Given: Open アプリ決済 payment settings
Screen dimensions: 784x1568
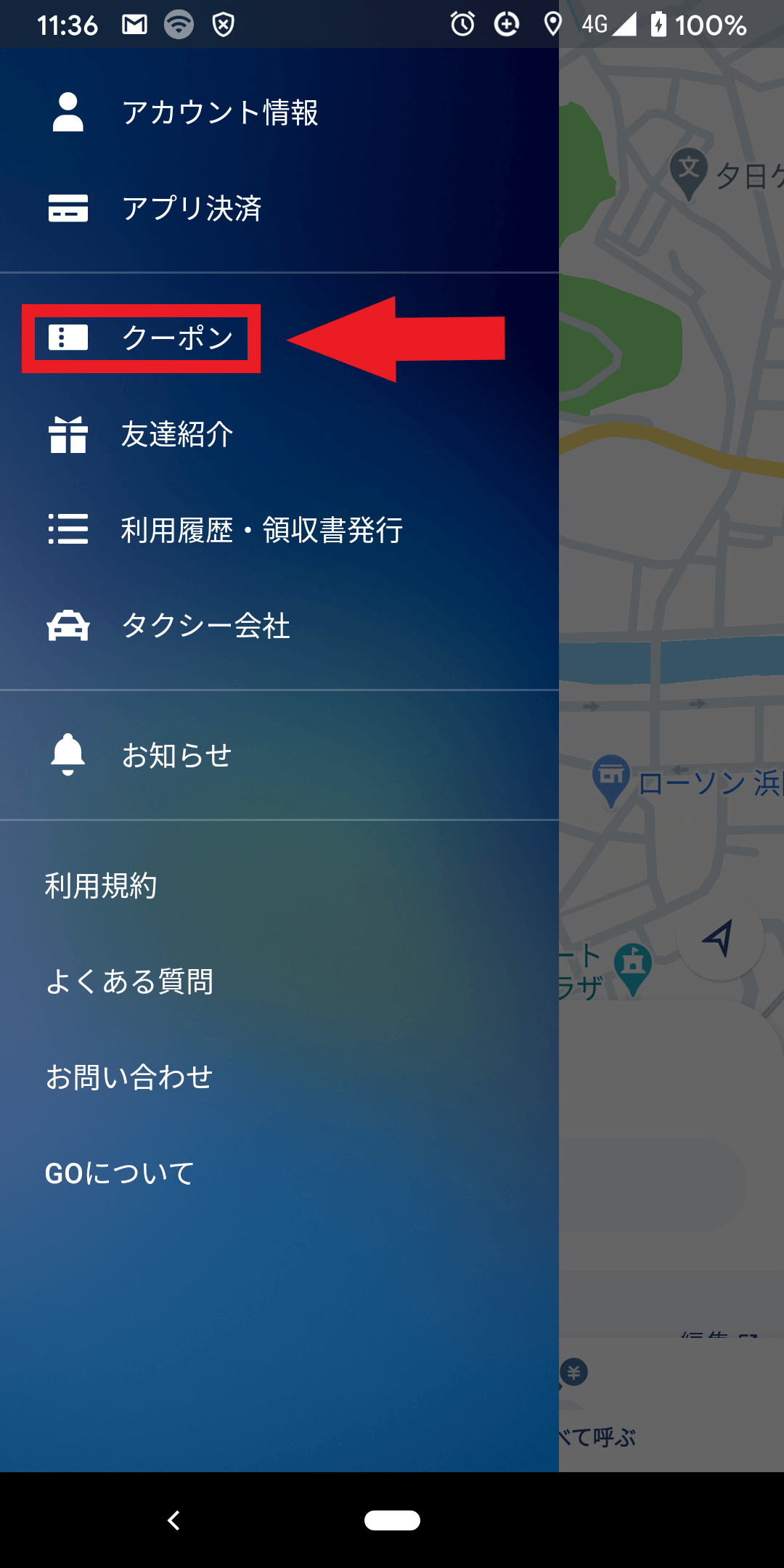Looking at the screenshot, I should tap(279, 208).
